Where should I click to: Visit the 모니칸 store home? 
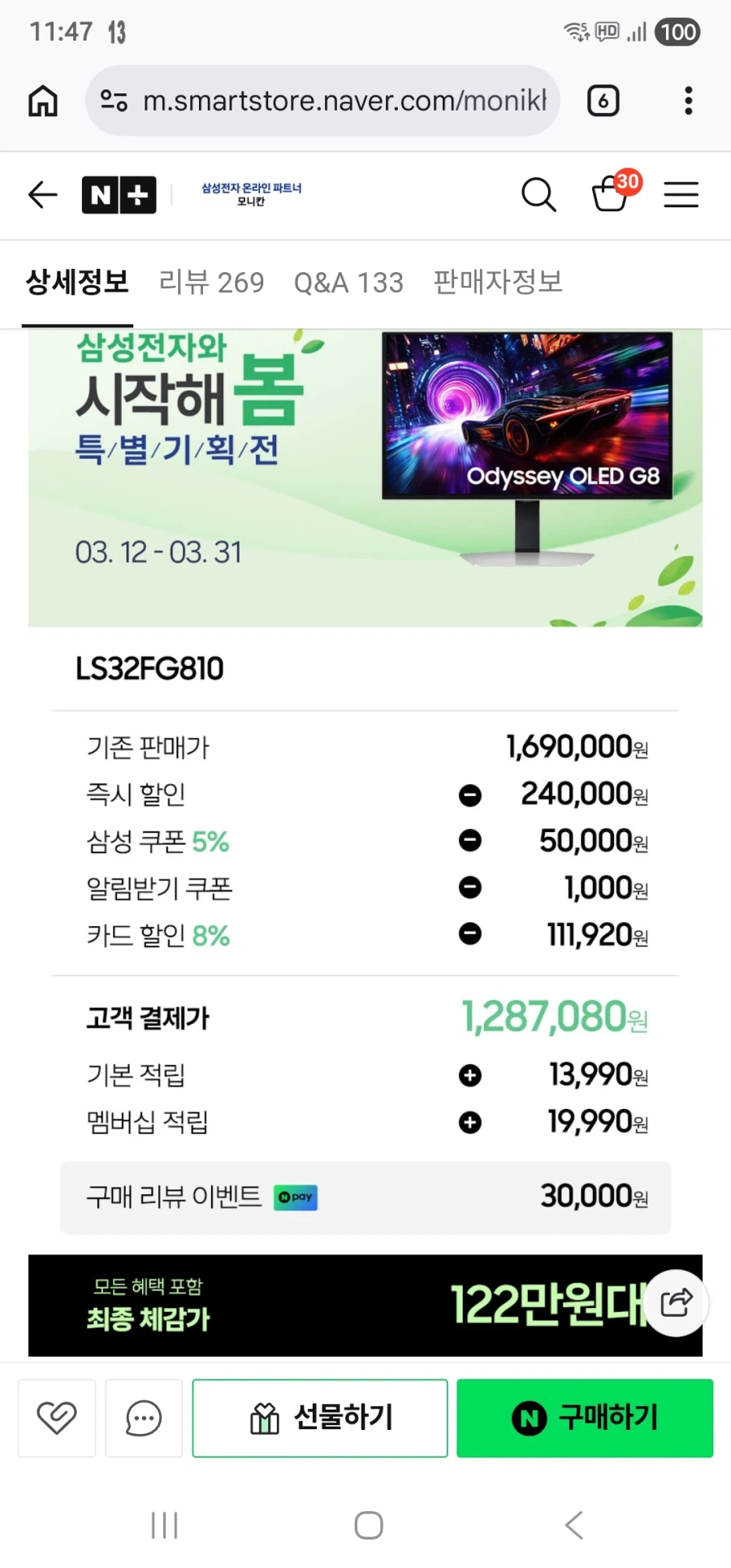click(251, 194)
